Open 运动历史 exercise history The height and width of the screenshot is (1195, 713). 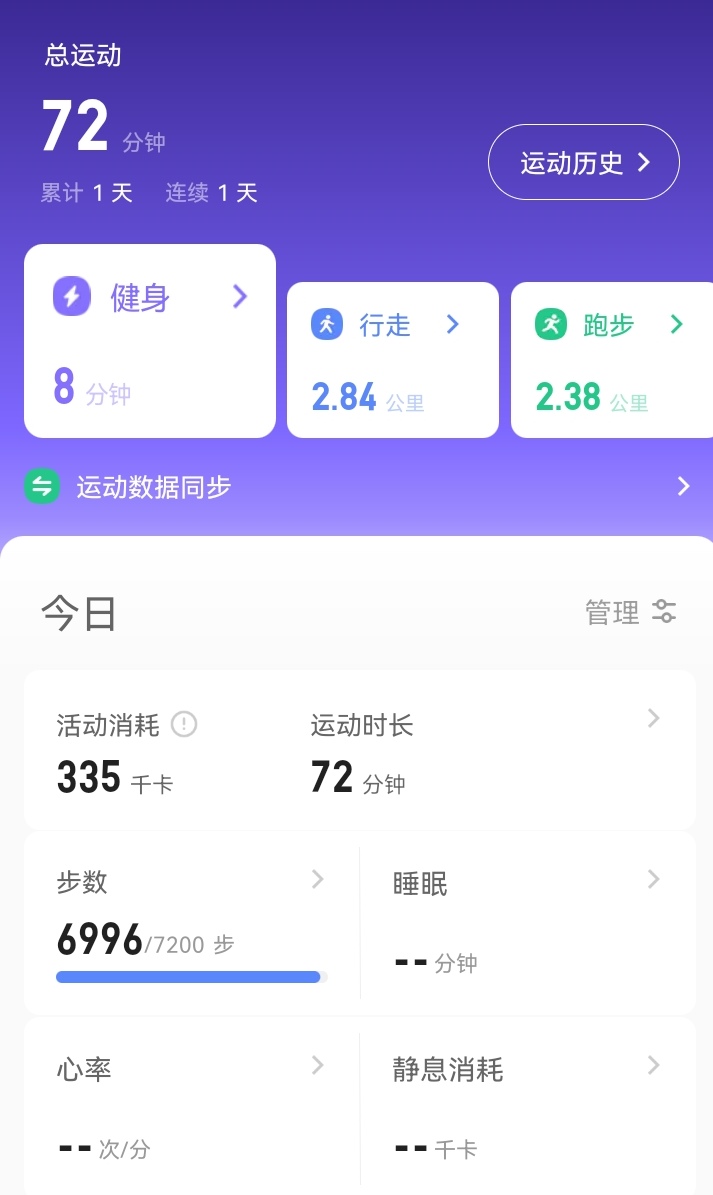[583, 162]
